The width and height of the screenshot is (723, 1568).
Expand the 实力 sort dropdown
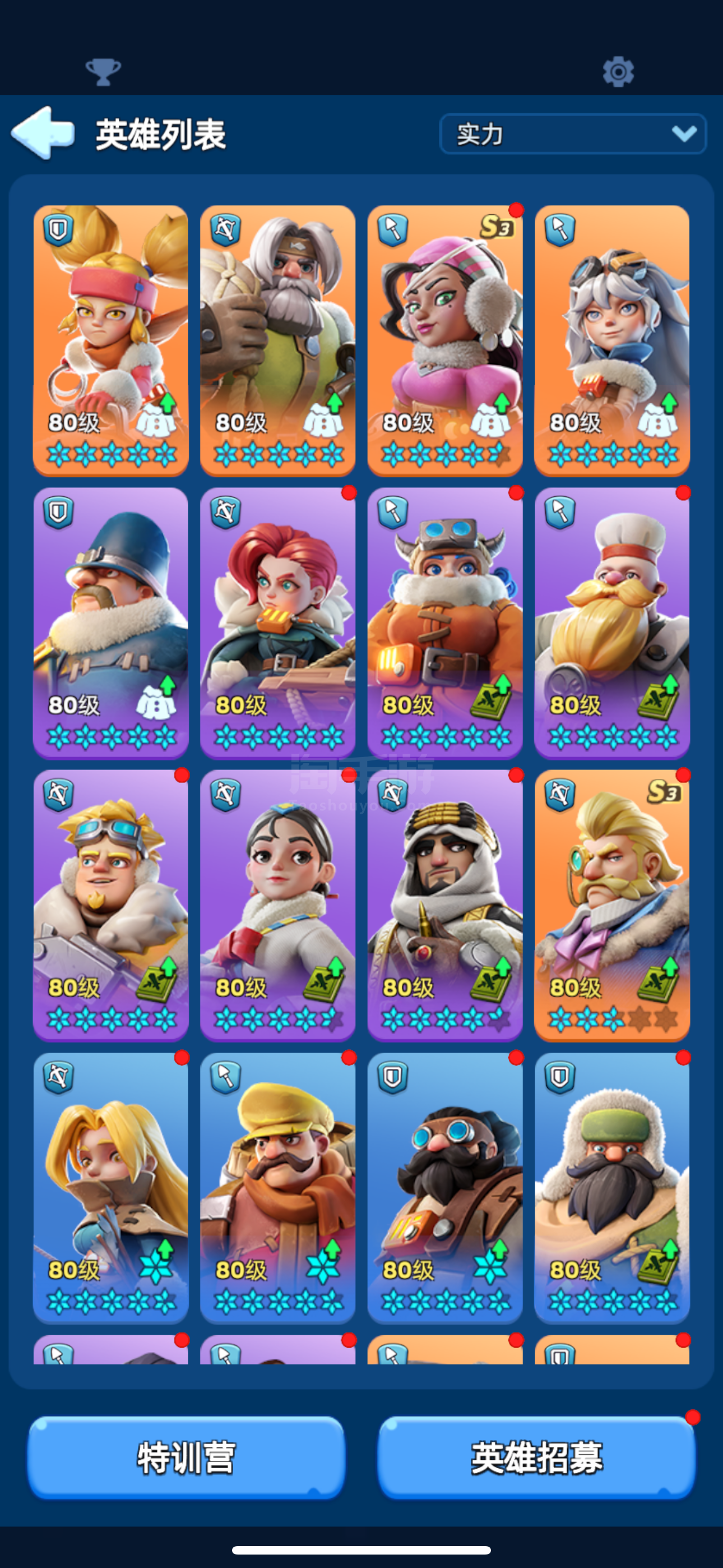point(572,133)
